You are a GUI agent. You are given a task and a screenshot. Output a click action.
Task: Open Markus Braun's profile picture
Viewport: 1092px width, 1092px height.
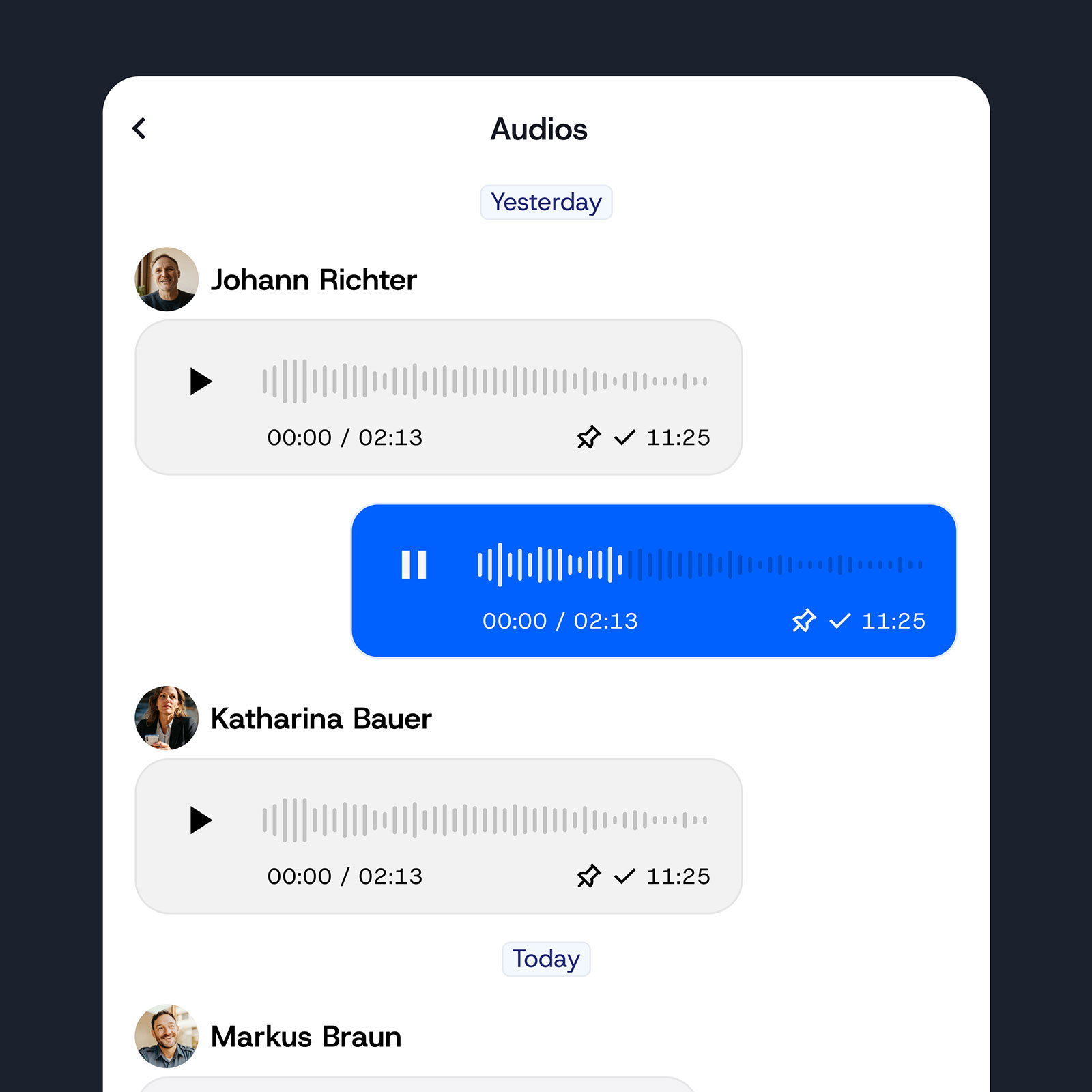click(167, 1035)
